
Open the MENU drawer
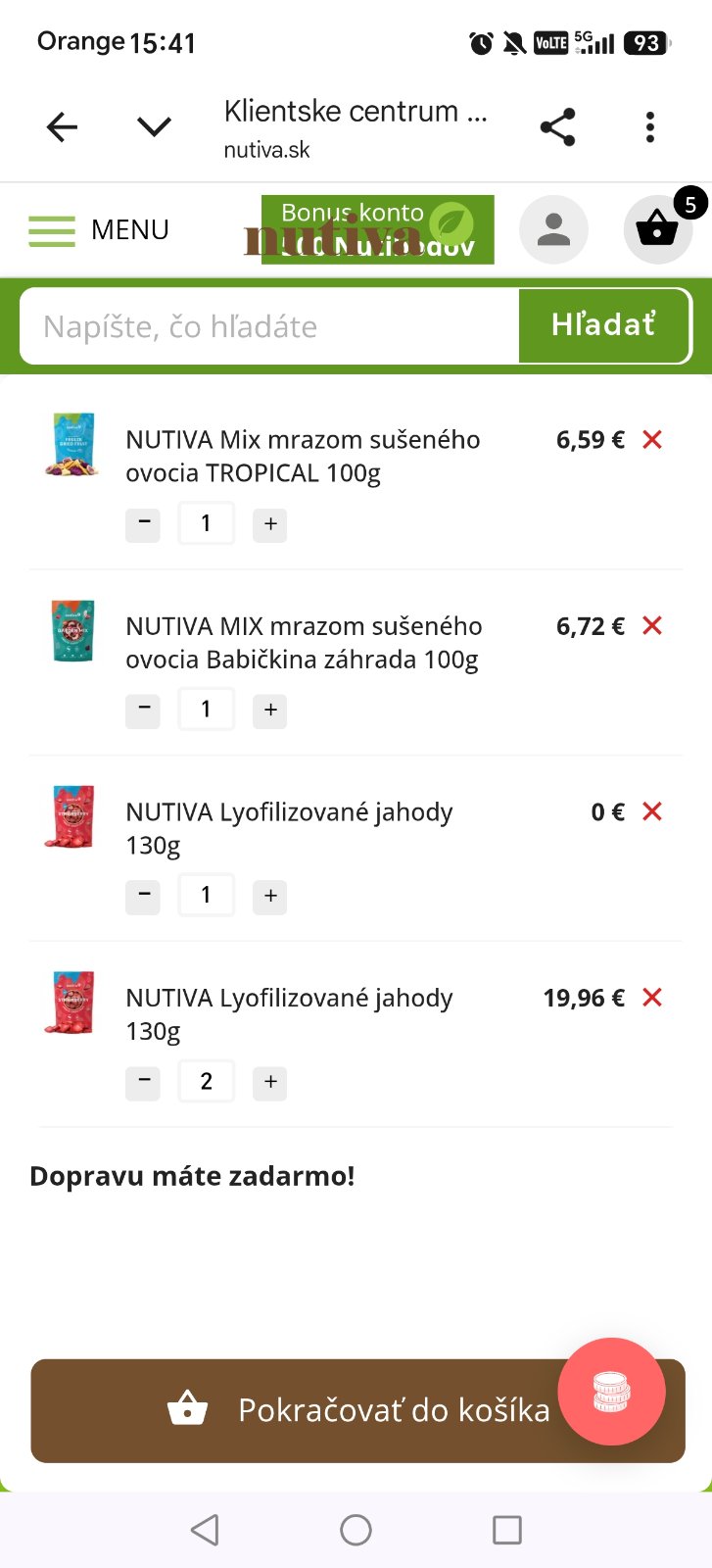tap(99, 230)
